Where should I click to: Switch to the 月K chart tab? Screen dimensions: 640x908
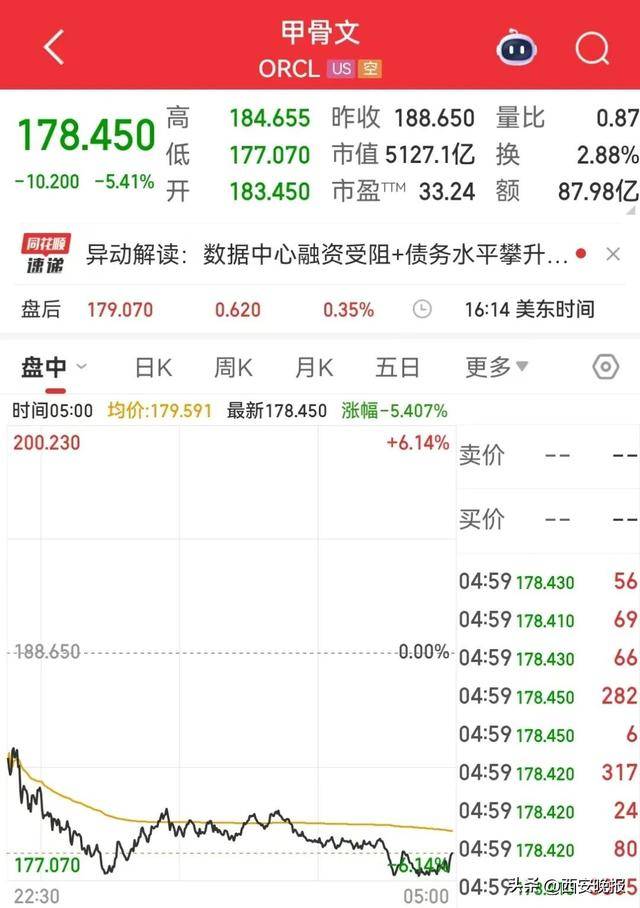[x=314, y=367]
